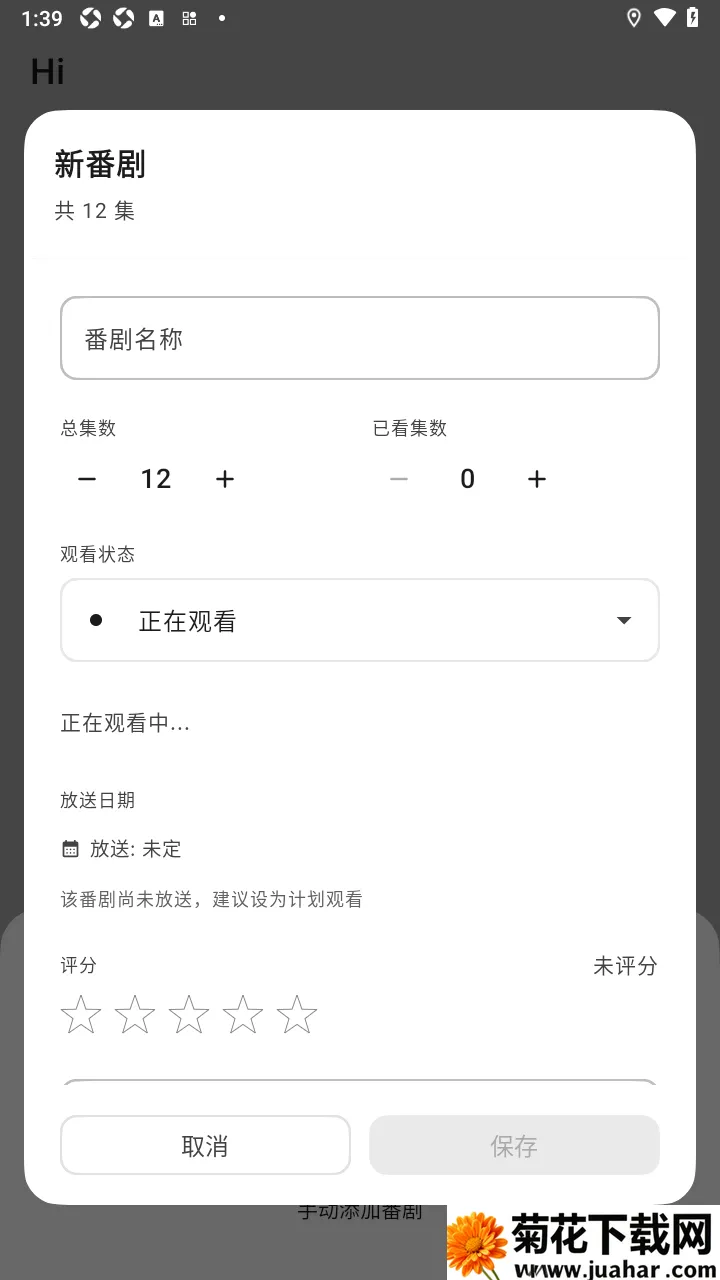Increase 总集数 with the plus button

225,479
